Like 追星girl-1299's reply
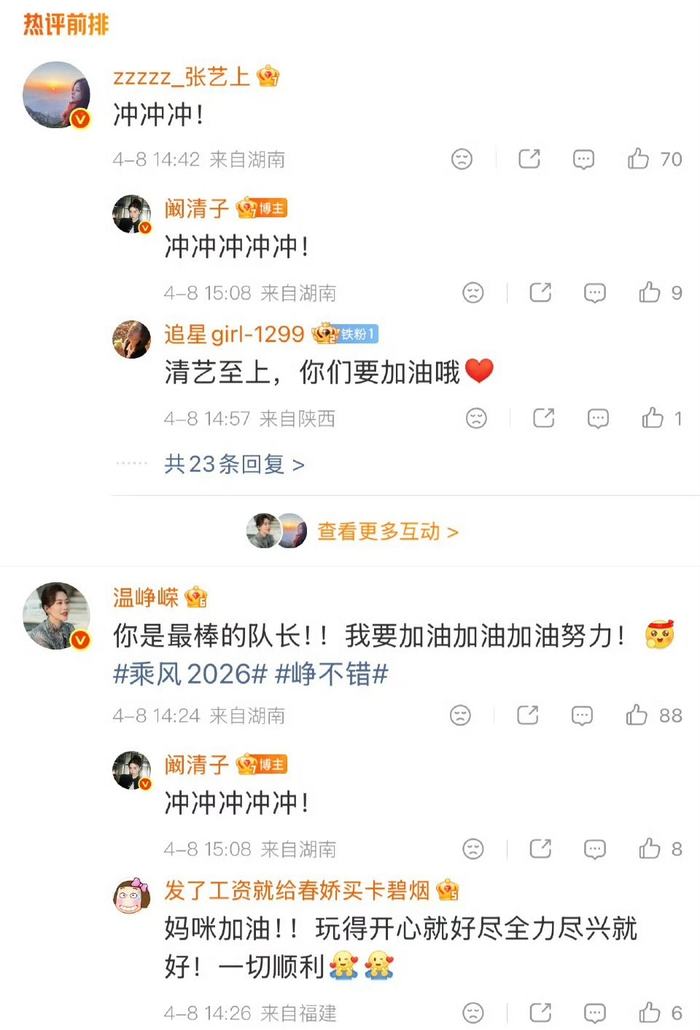Screen dimensions: 700x1030 click(653, 418)
